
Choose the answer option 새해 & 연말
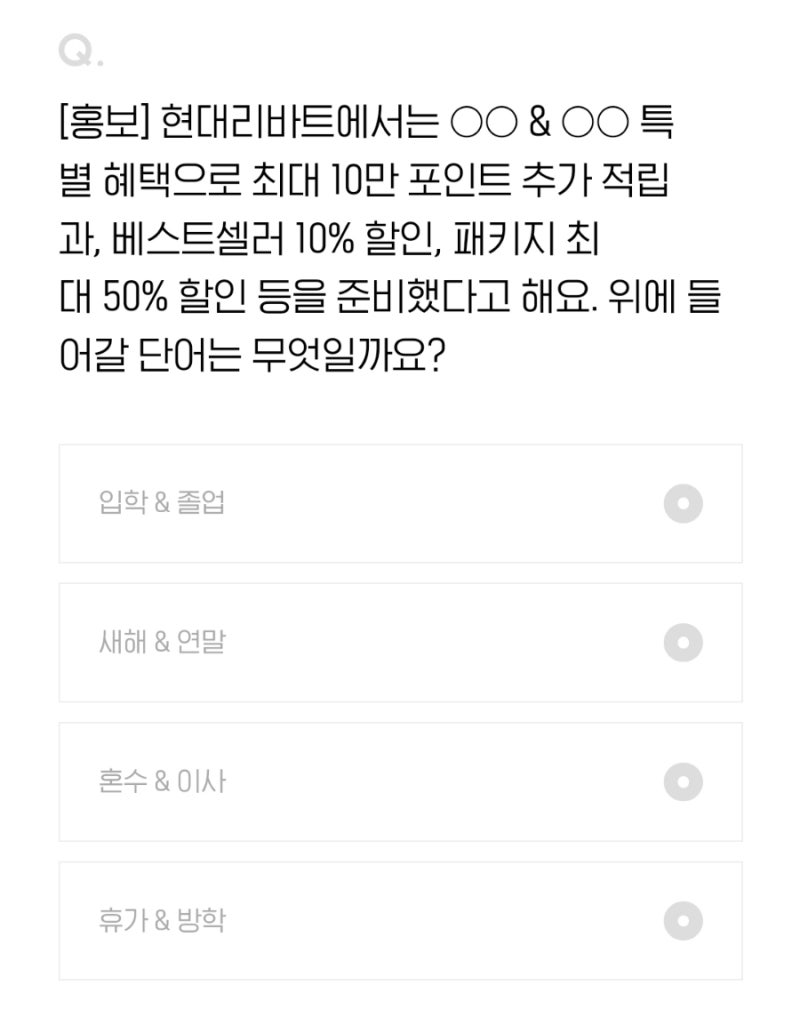click(400, 643)
